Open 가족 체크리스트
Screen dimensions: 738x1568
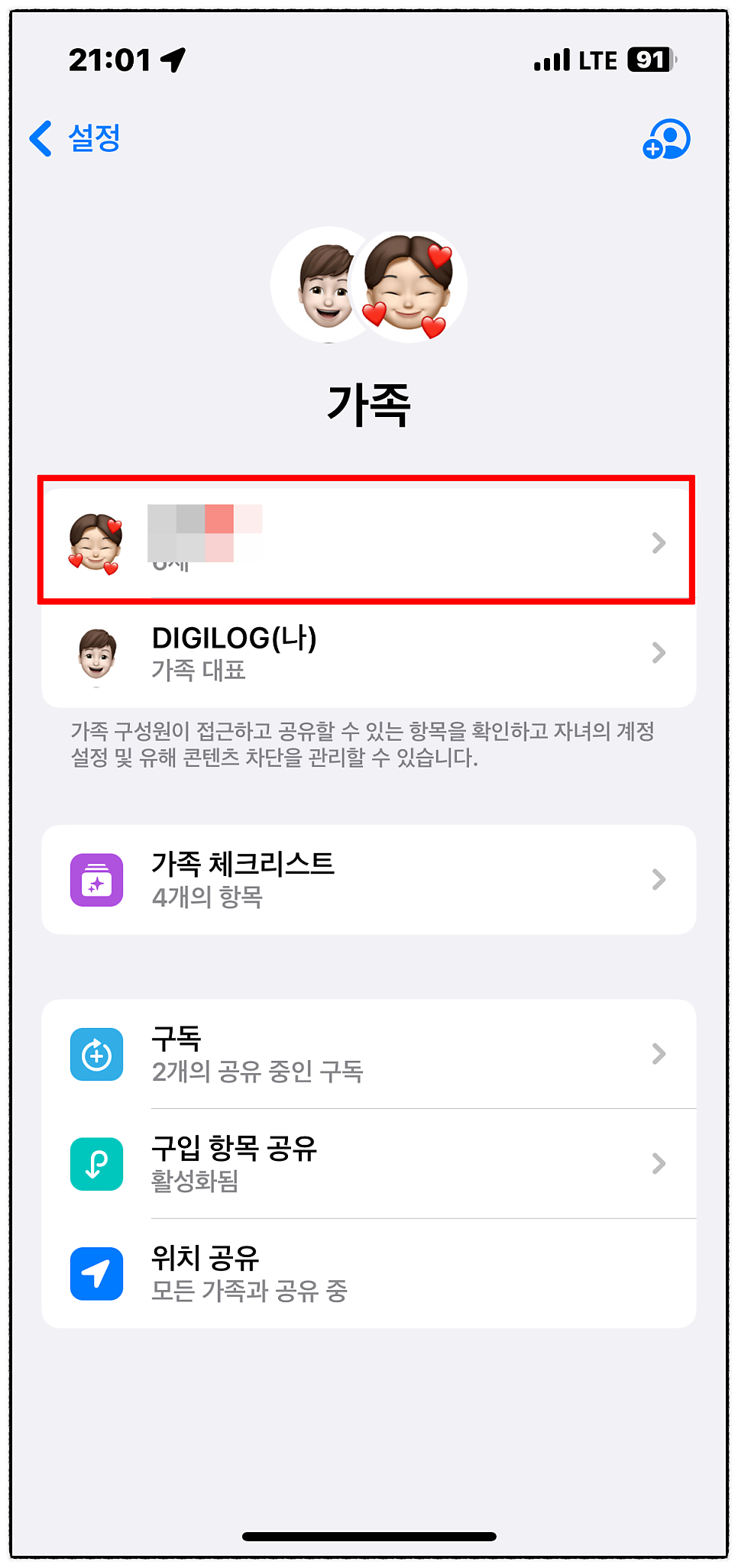coord(368,880)
